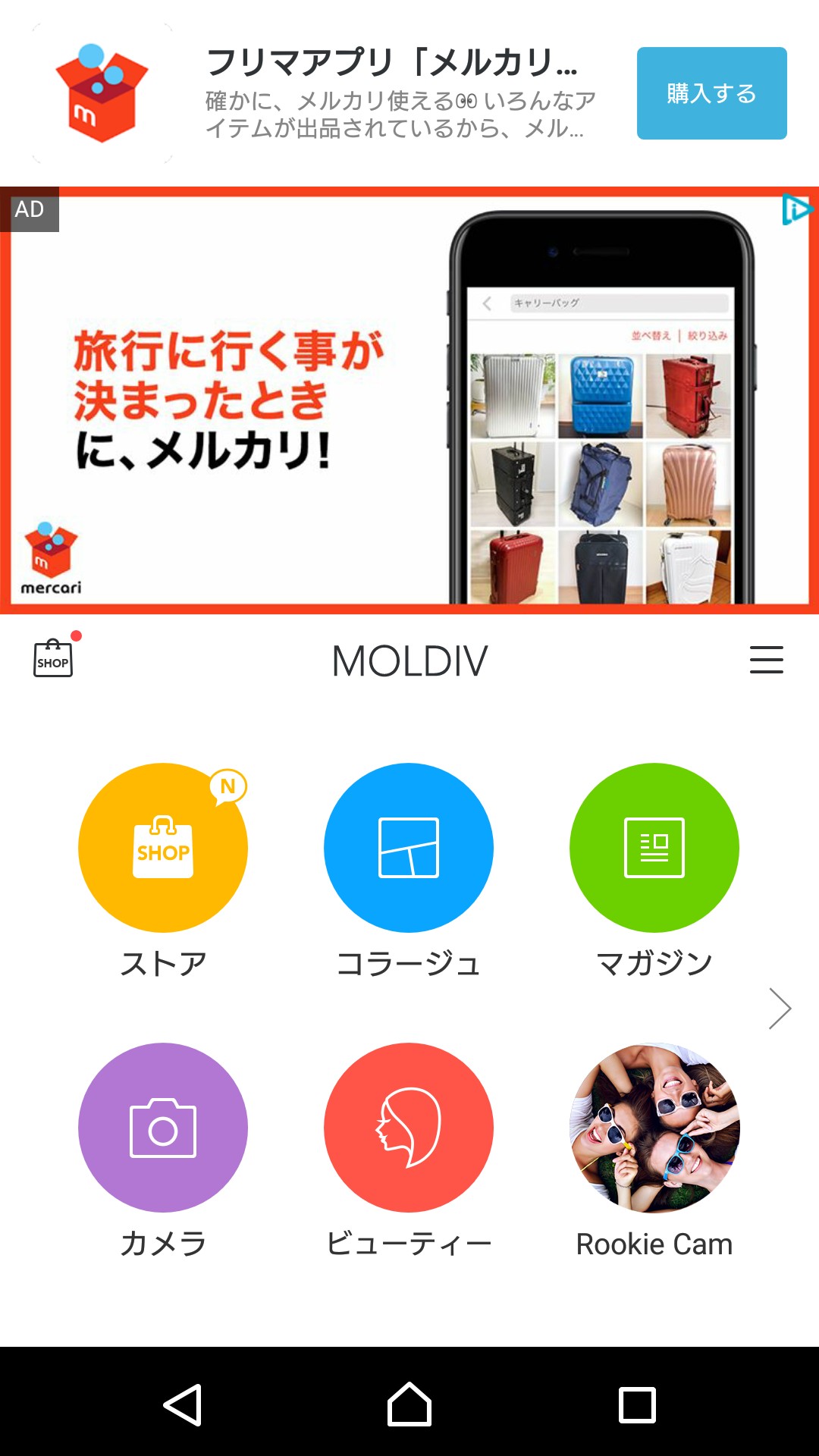The height and width of the screenshot is (1456, 819).
Task: Open ビューティー mode
Action: tap(409, 1128)
